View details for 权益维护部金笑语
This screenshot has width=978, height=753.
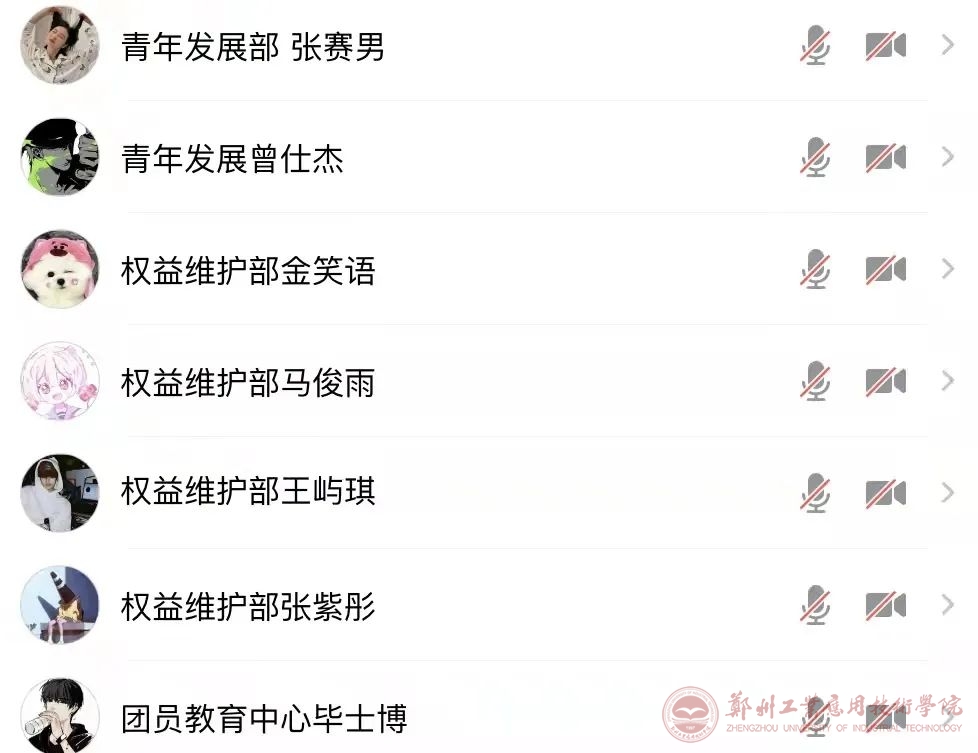click(x=248, y=271)
